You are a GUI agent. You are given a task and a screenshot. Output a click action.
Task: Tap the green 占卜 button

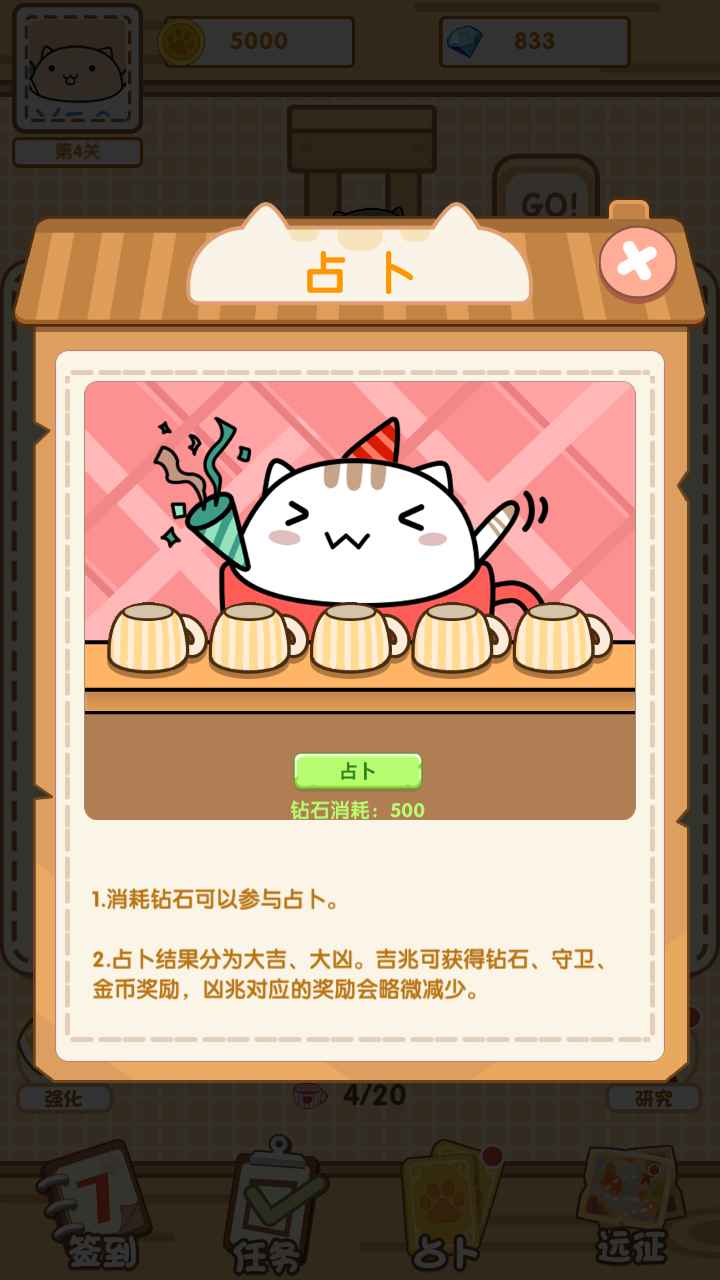(x=358, y=771)
